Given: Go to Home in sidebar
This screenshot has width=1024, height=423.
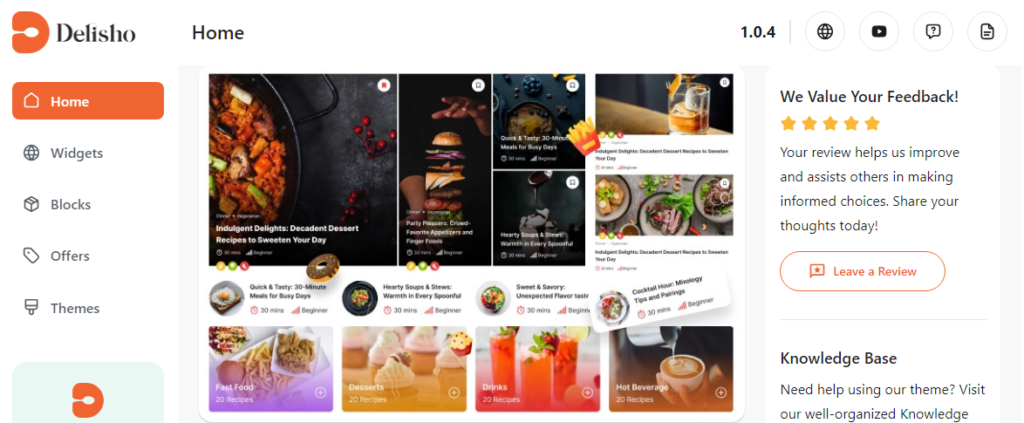Looking at the screenshot, I should pos(88,101).
